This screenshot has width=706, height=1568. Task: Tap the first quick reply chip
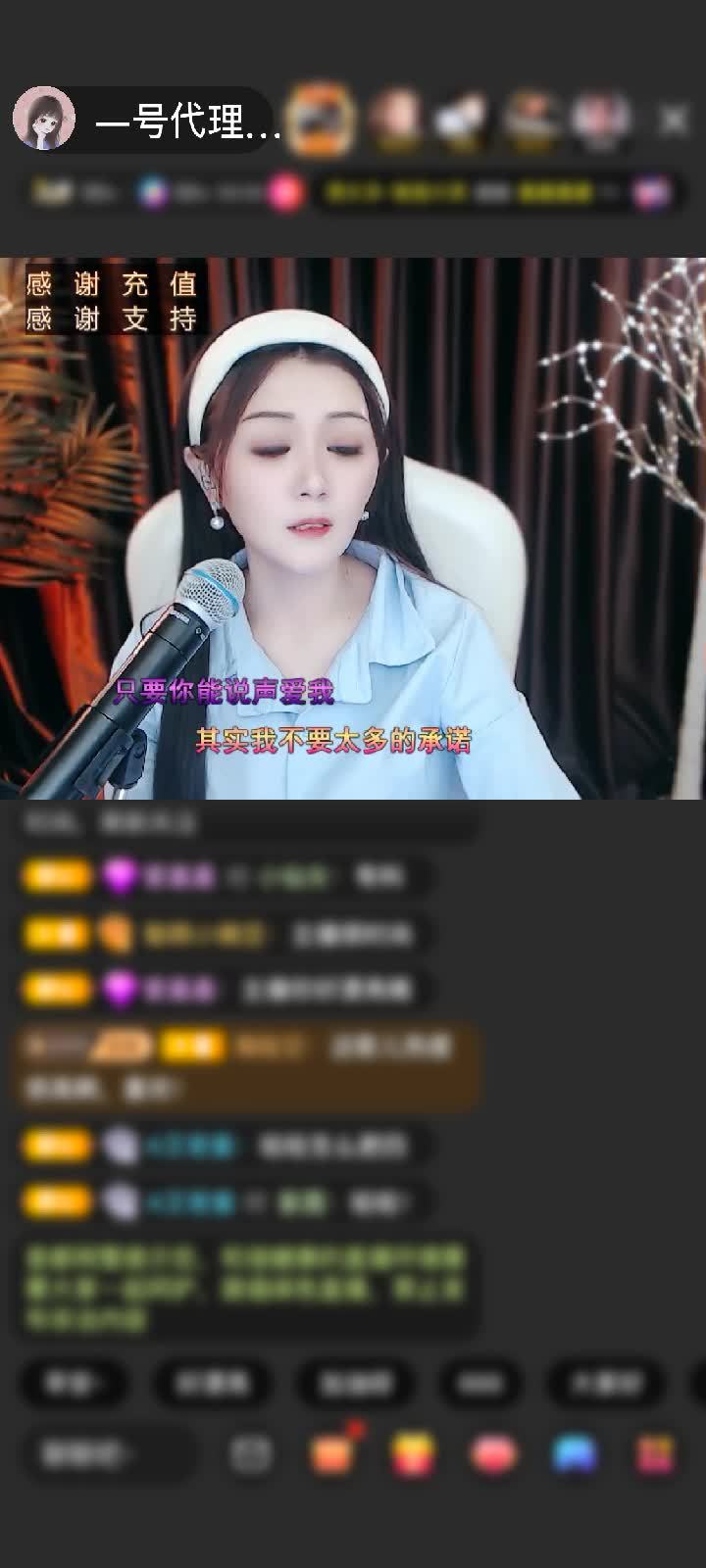pyautogui.click(x=74, y=1383)
